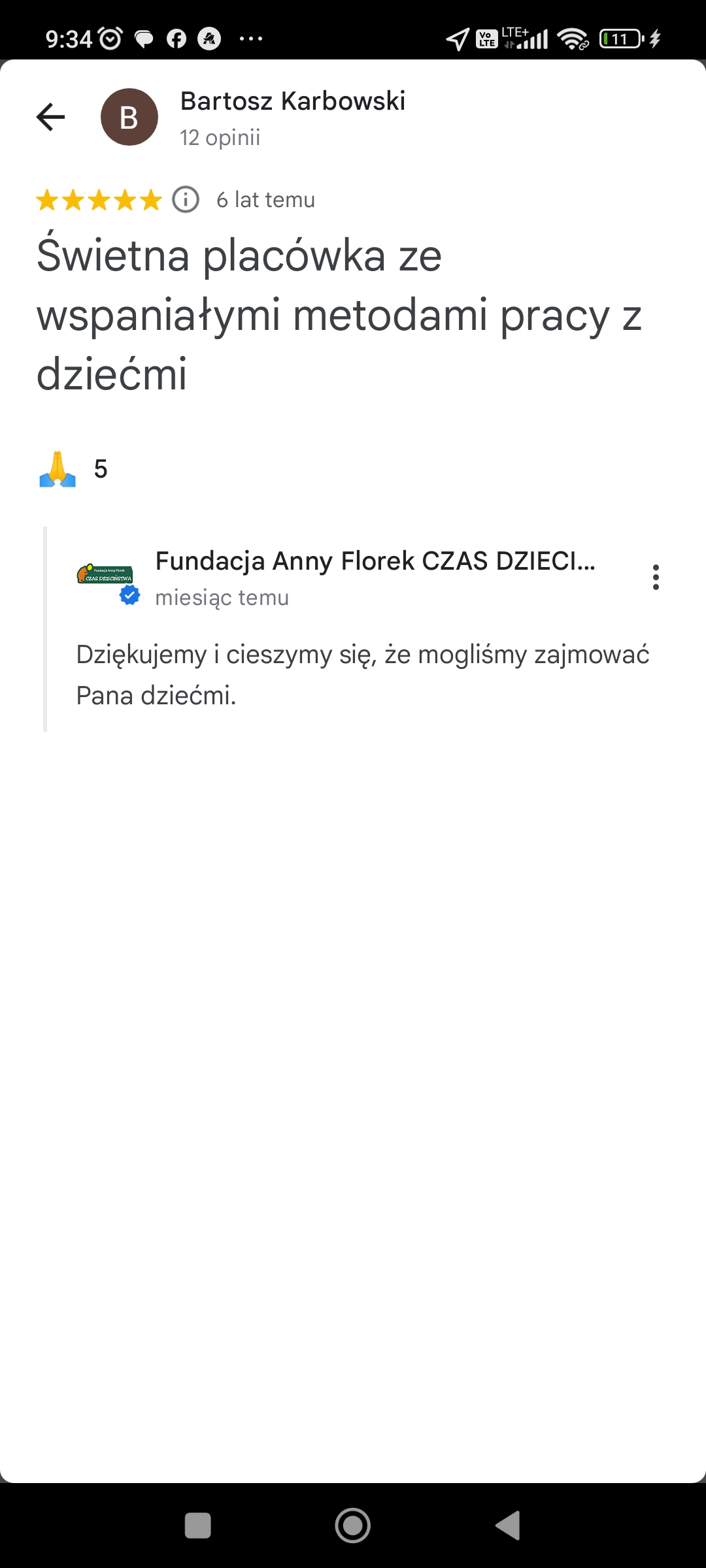706x1568 pixels.
Task: Open Bartosz Karbowski's reviewer profile
Action: point(292,102)
